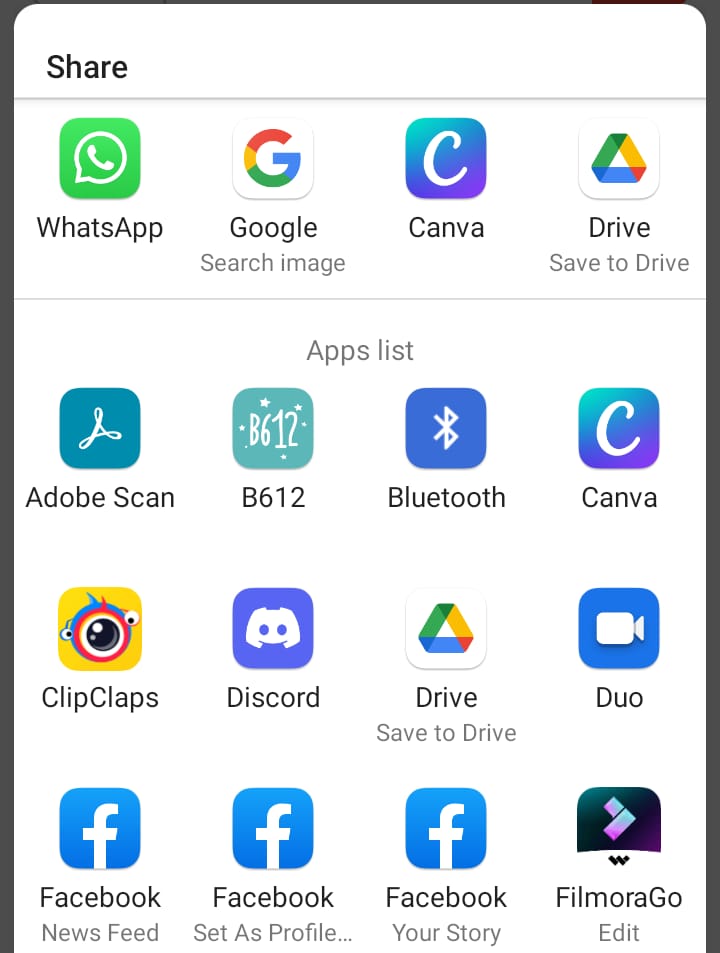Choose Facebook Set As Profile option

(273, 829)
